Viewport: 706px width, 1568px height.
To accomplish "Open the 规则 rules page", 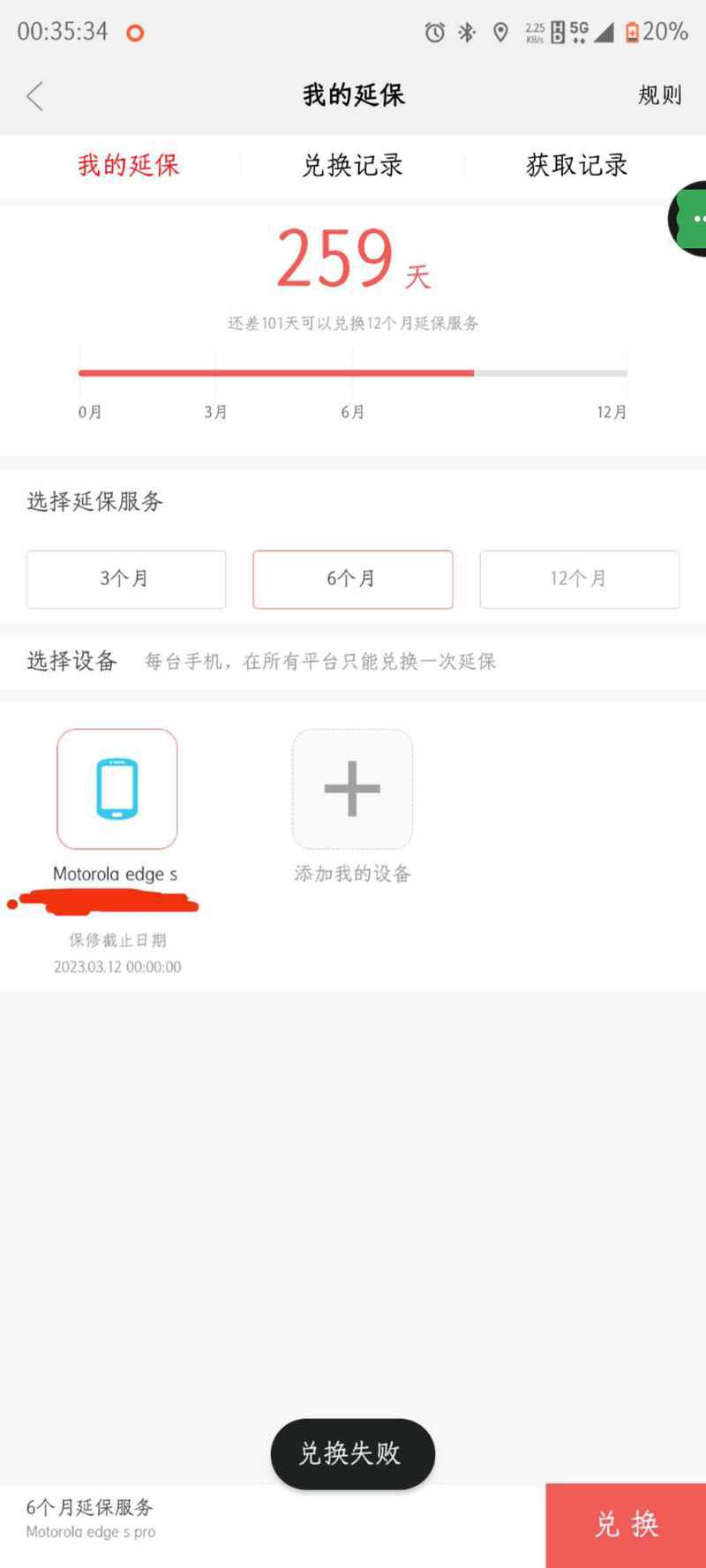I will [660, 95].
